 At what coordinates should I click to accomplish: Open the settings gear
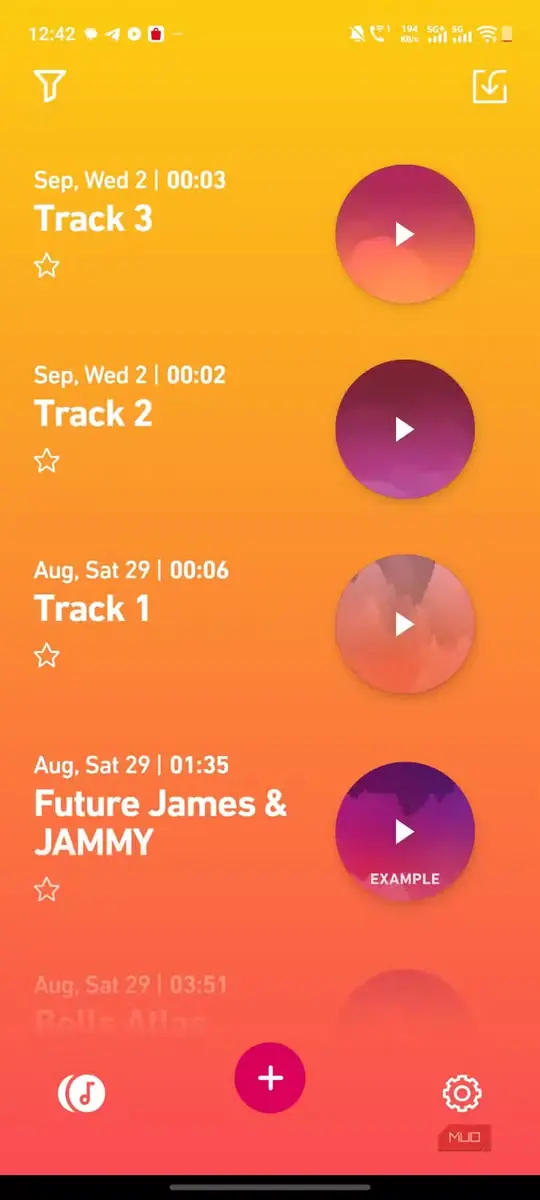[x=462, y=1093]
